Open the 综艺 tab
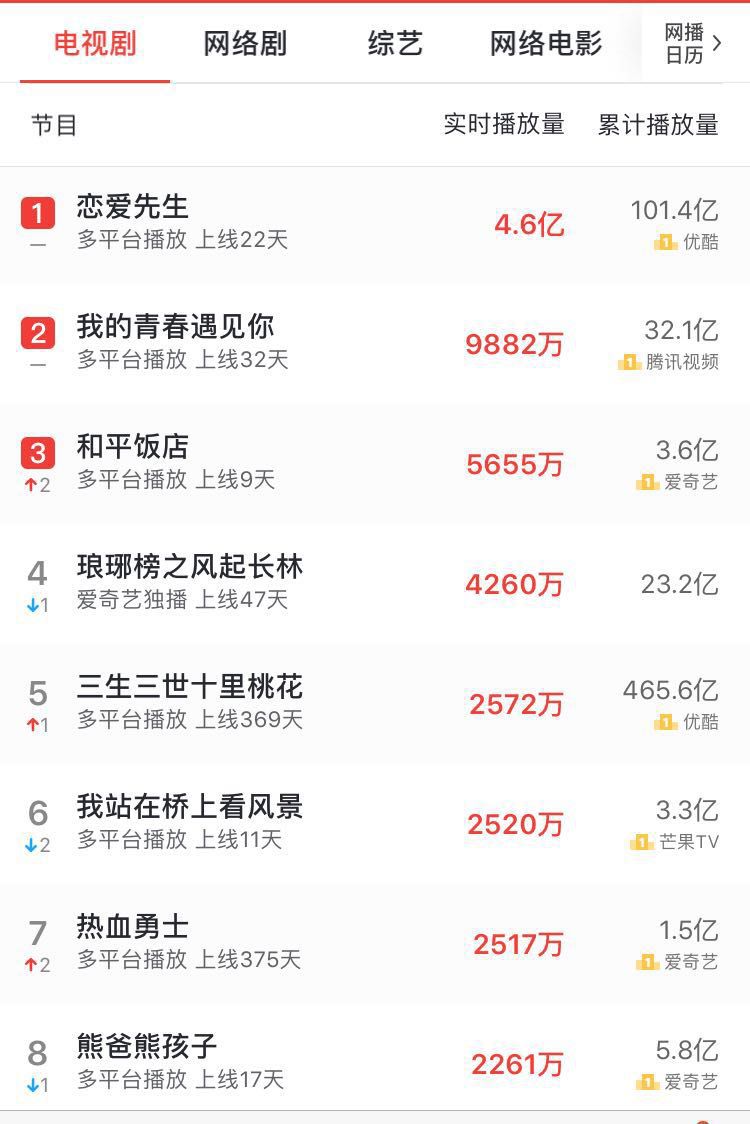 coord(395,44)
